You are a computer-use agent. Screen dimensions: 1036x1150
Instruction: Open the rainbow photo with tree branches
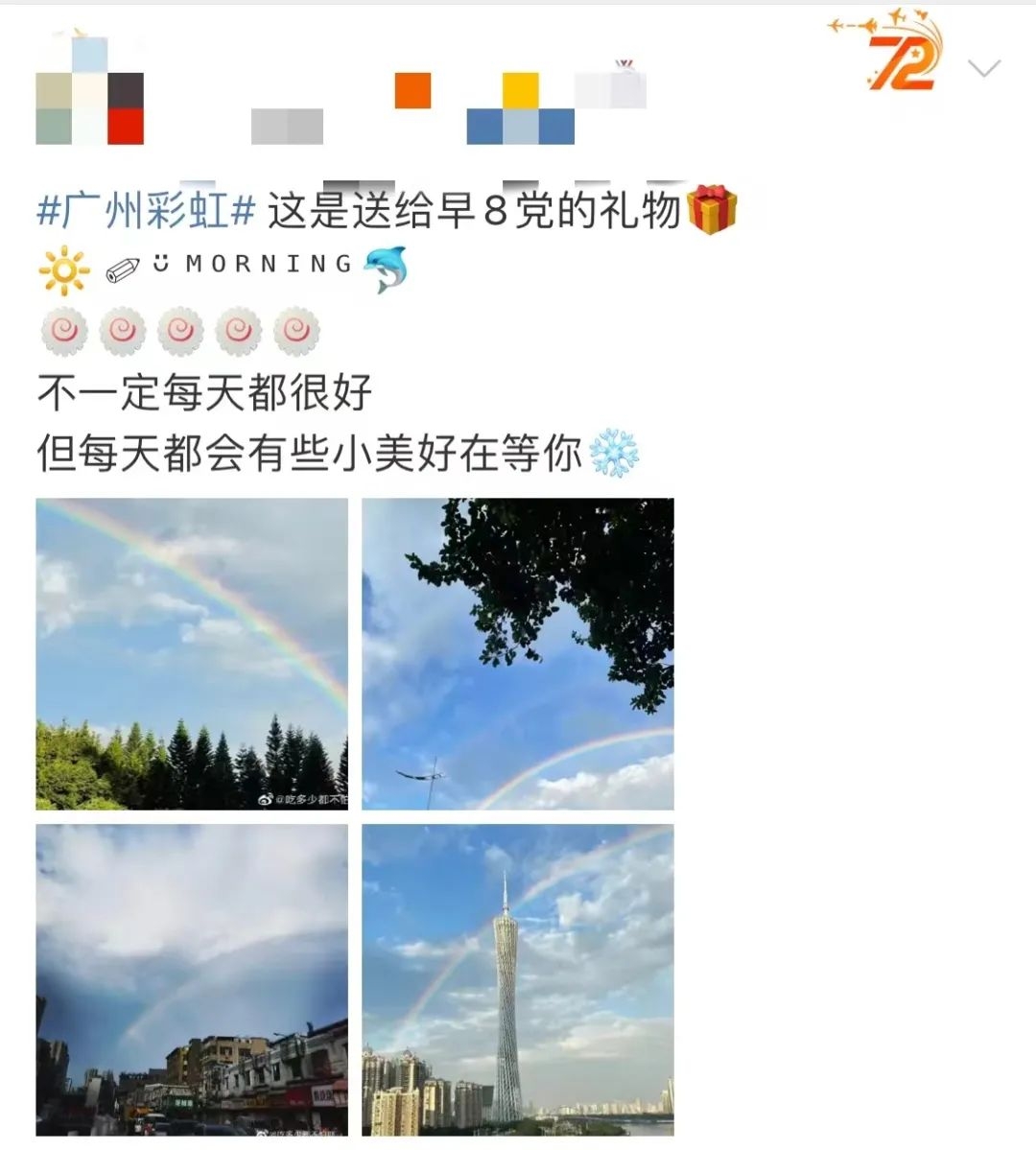pyautogui.click(x=518, y=653)
